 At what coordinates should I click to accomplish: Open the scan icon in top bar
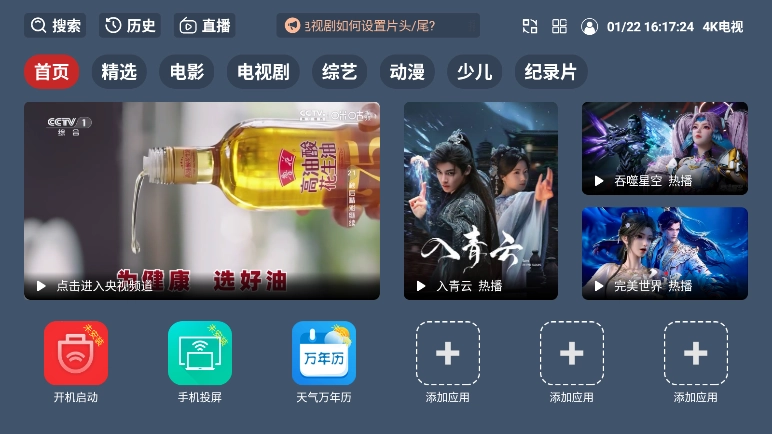[530, 27]
